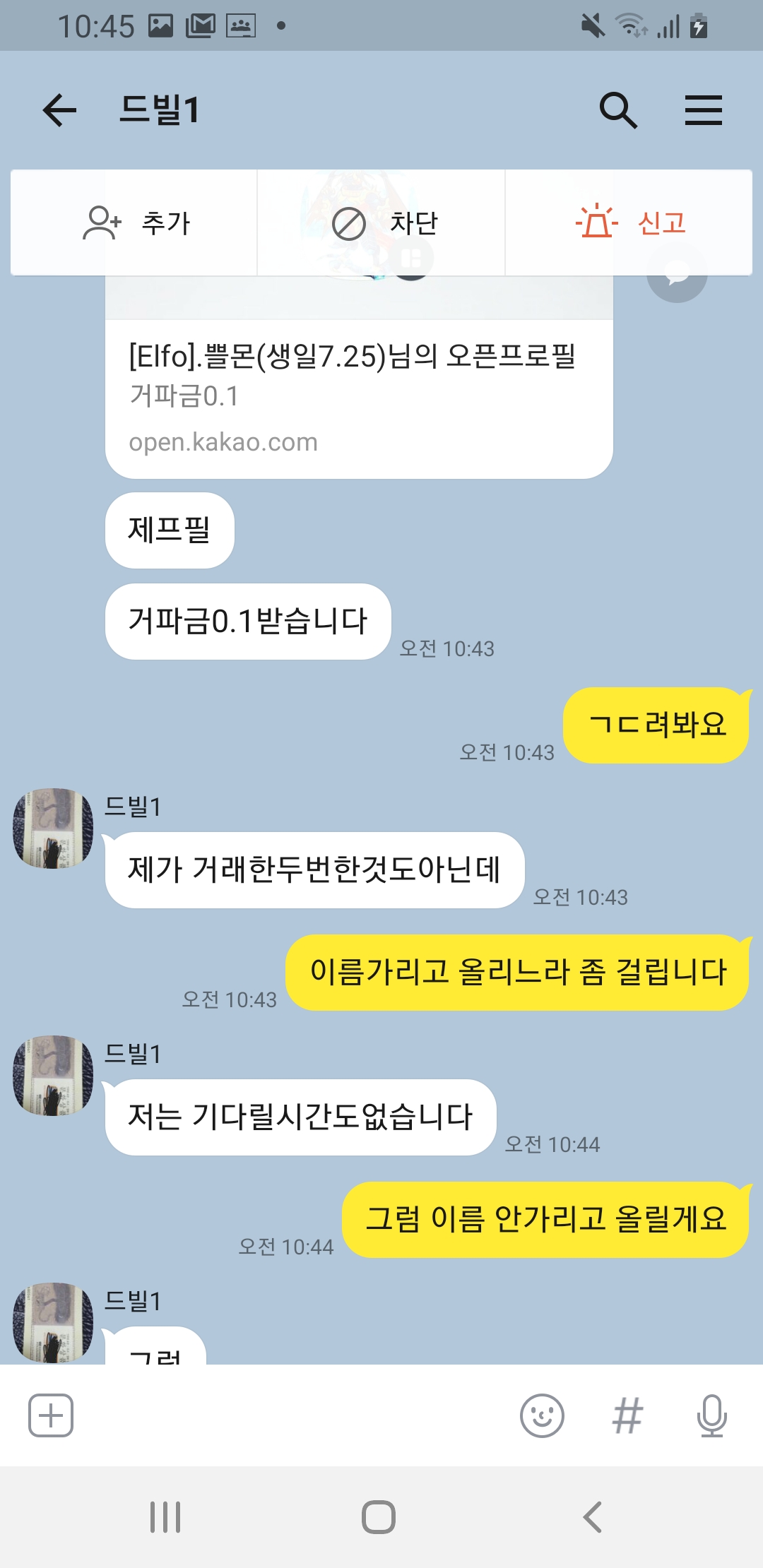
Task: Open the plus attachment menu
Action: [x=51, y=1415]
